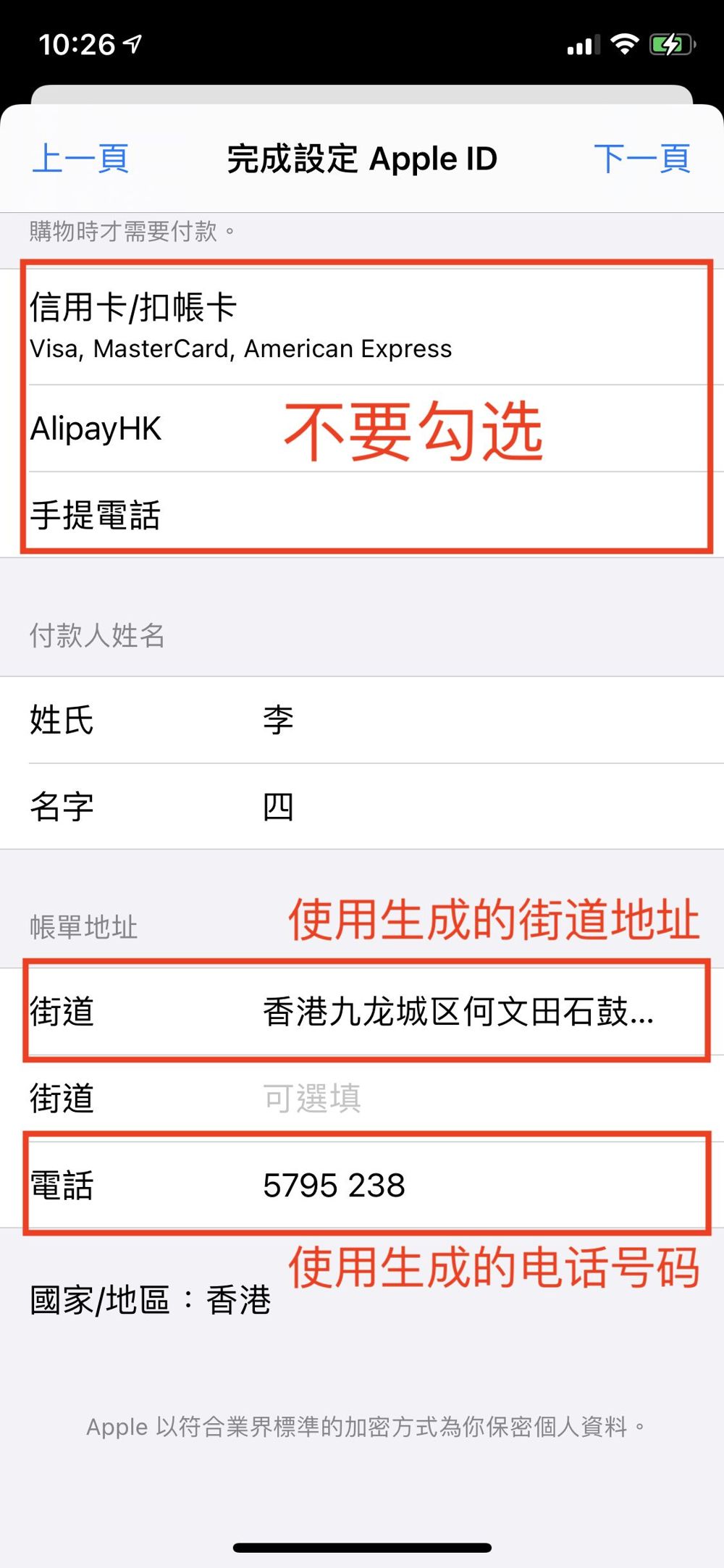Viewport: 724px width, 1568px height.
Task: Edit the 姓氏 field
Action: pos(434,720)
